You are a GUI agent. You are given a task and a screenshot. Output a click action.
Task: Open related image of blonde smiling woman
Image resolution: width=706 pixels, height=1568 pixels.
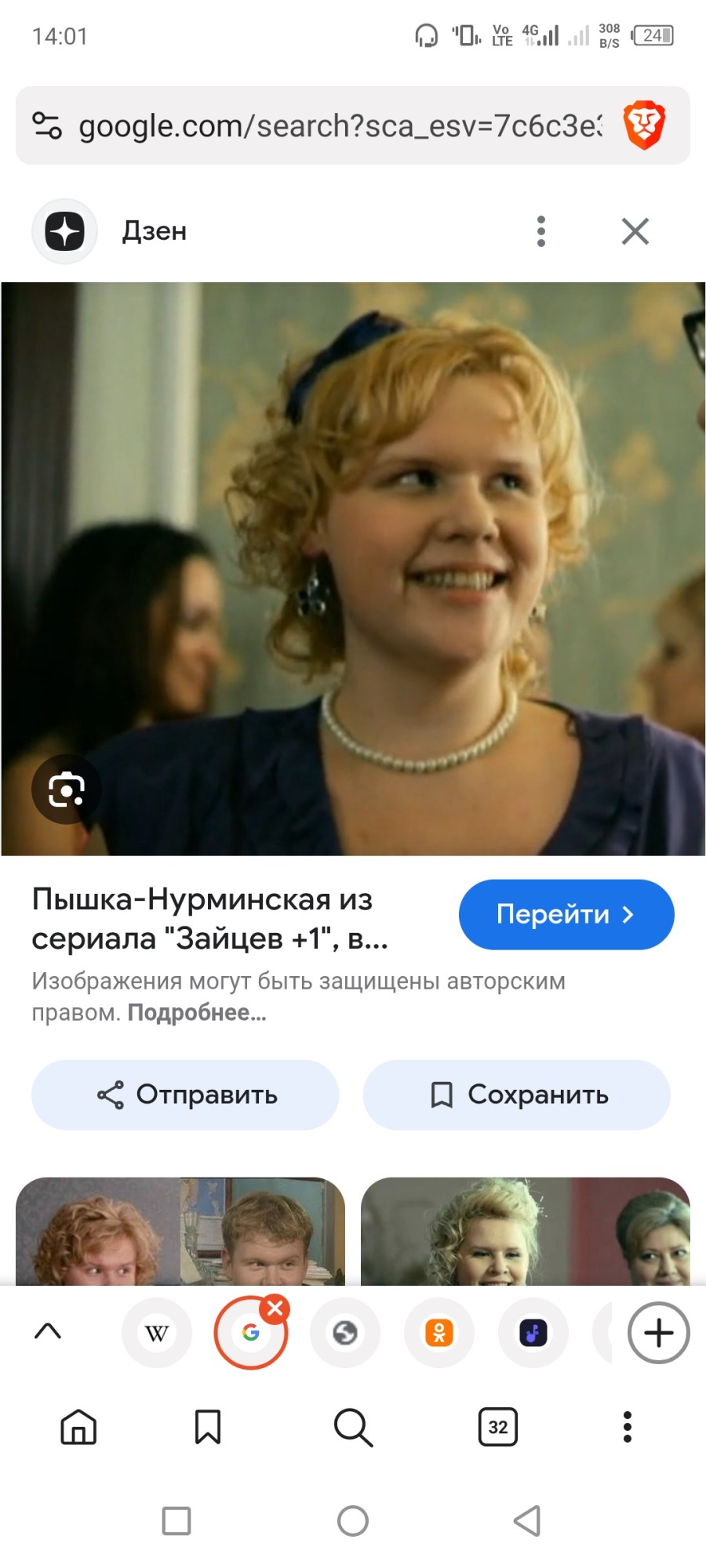524,1231
